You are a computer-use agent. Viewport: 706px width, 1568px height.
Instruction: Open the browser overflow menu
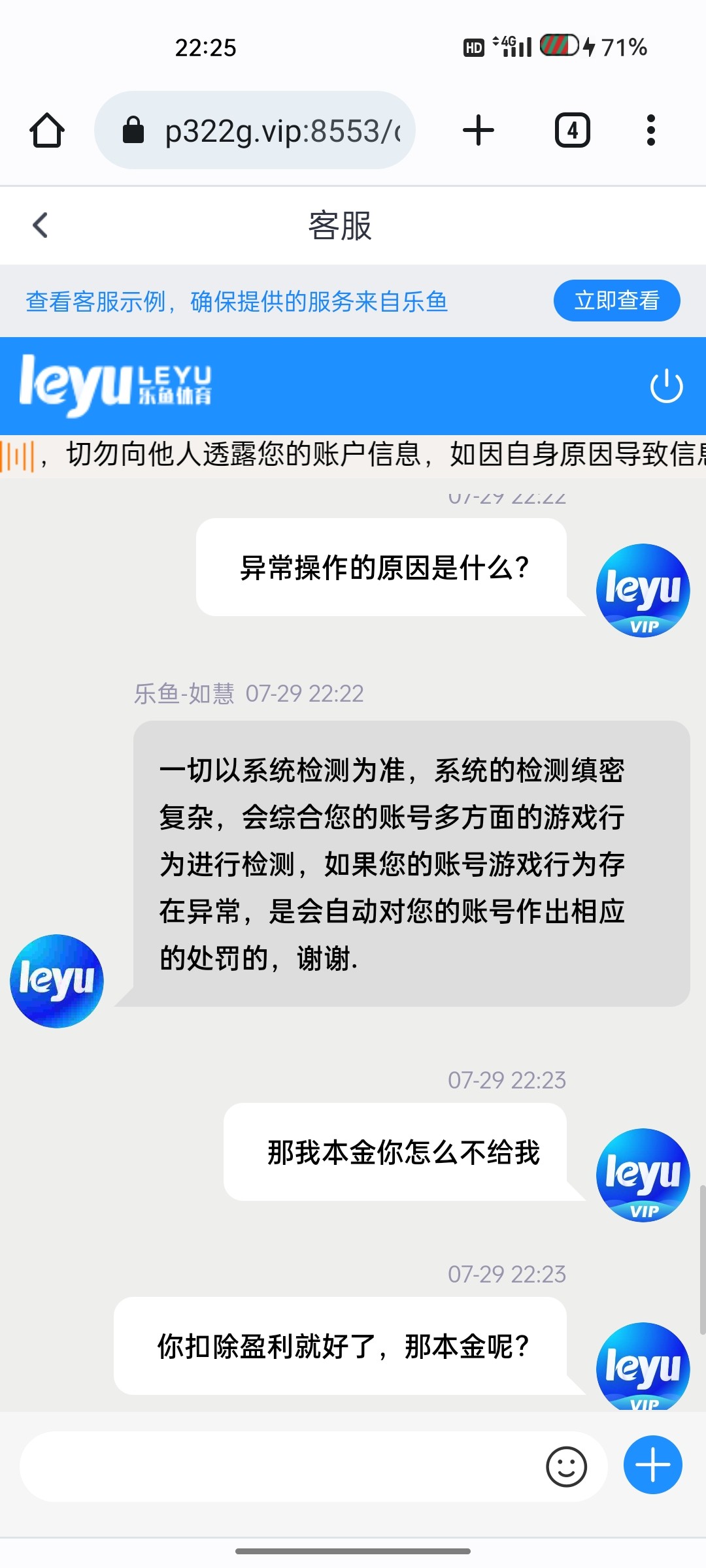click(650, 130)
